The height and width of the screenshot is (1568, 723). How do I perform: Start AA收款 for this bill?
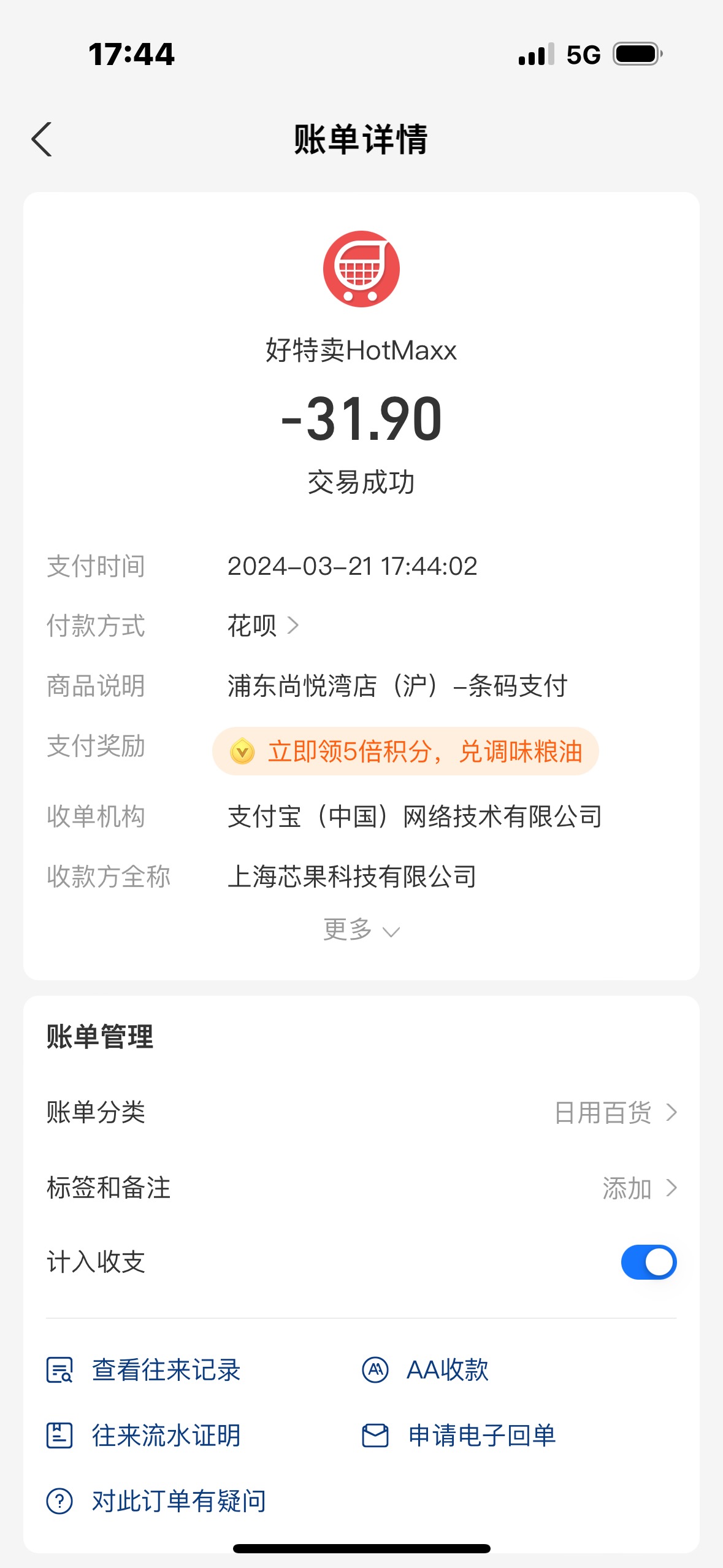pos(425,1370)
